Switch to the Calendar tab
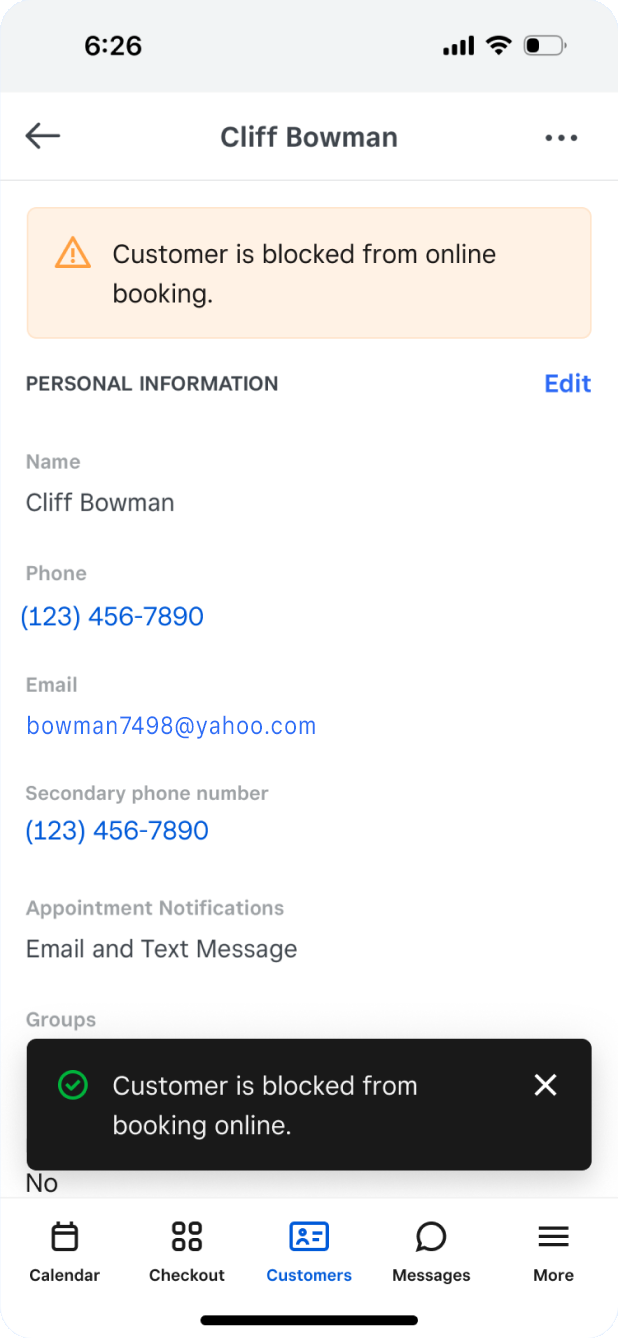The image size is (618, 1338). pos(65,1251)
